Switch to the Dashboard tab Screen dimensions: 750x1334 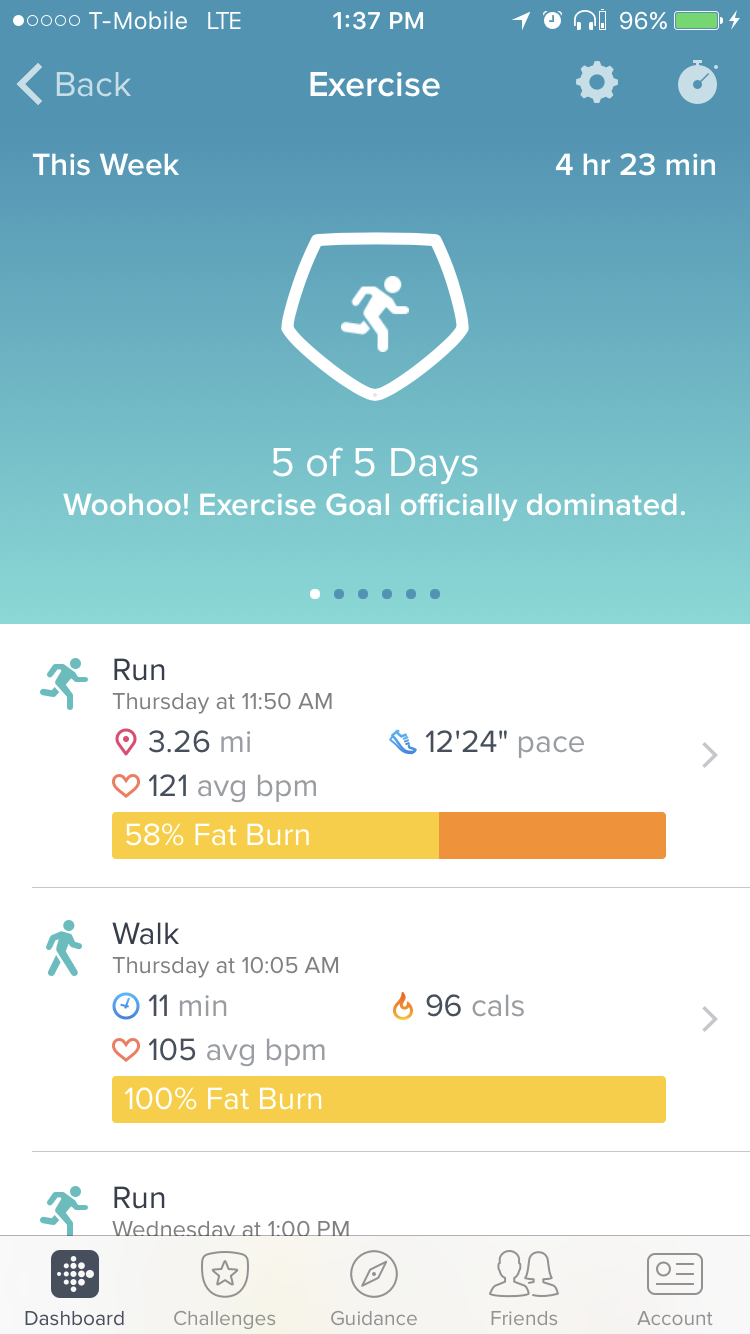[75, 1288]
